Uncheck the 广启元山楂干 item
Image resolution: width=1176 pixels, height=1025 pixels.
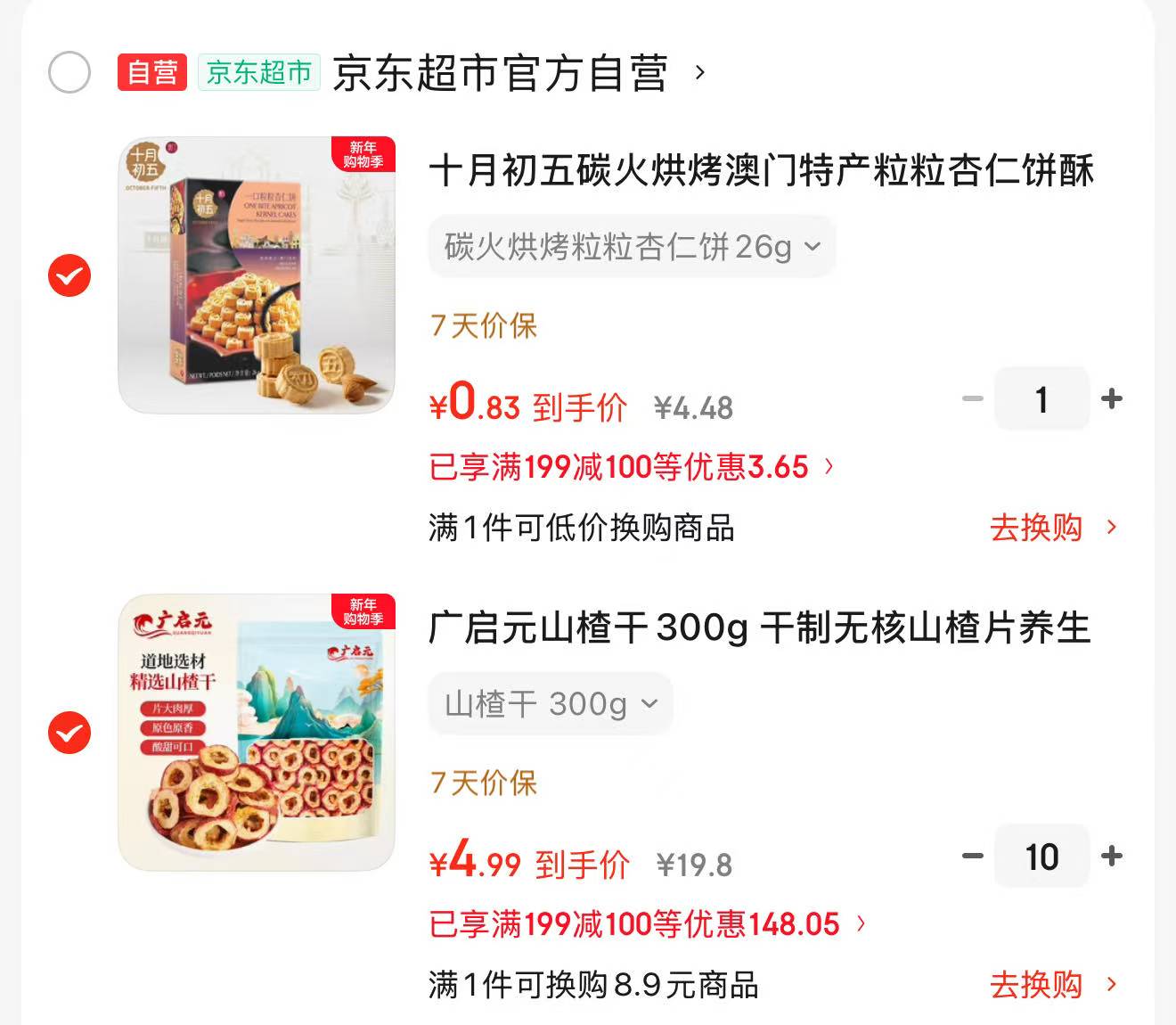(x=69, y=733)
